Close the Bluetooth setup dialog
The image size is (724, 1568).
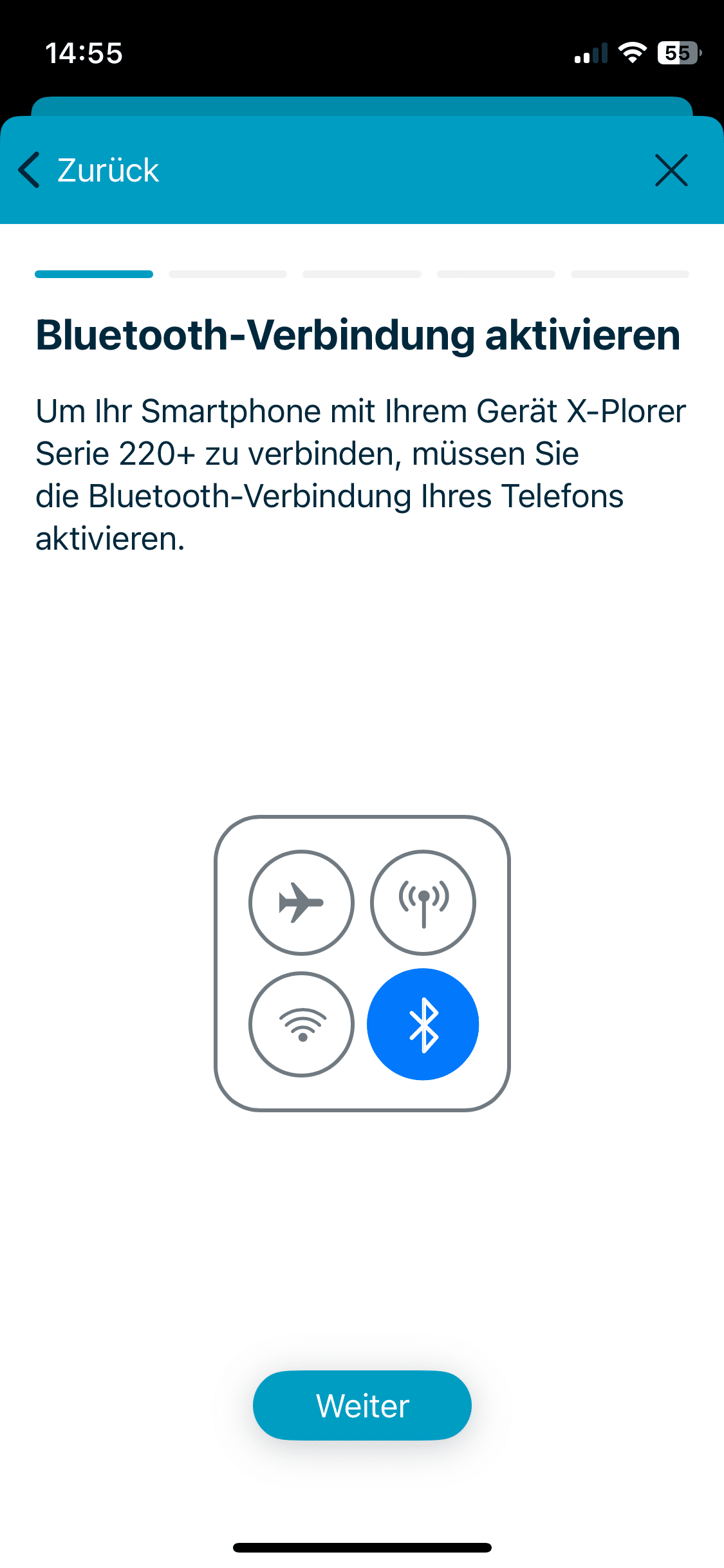tap(671, 171)
